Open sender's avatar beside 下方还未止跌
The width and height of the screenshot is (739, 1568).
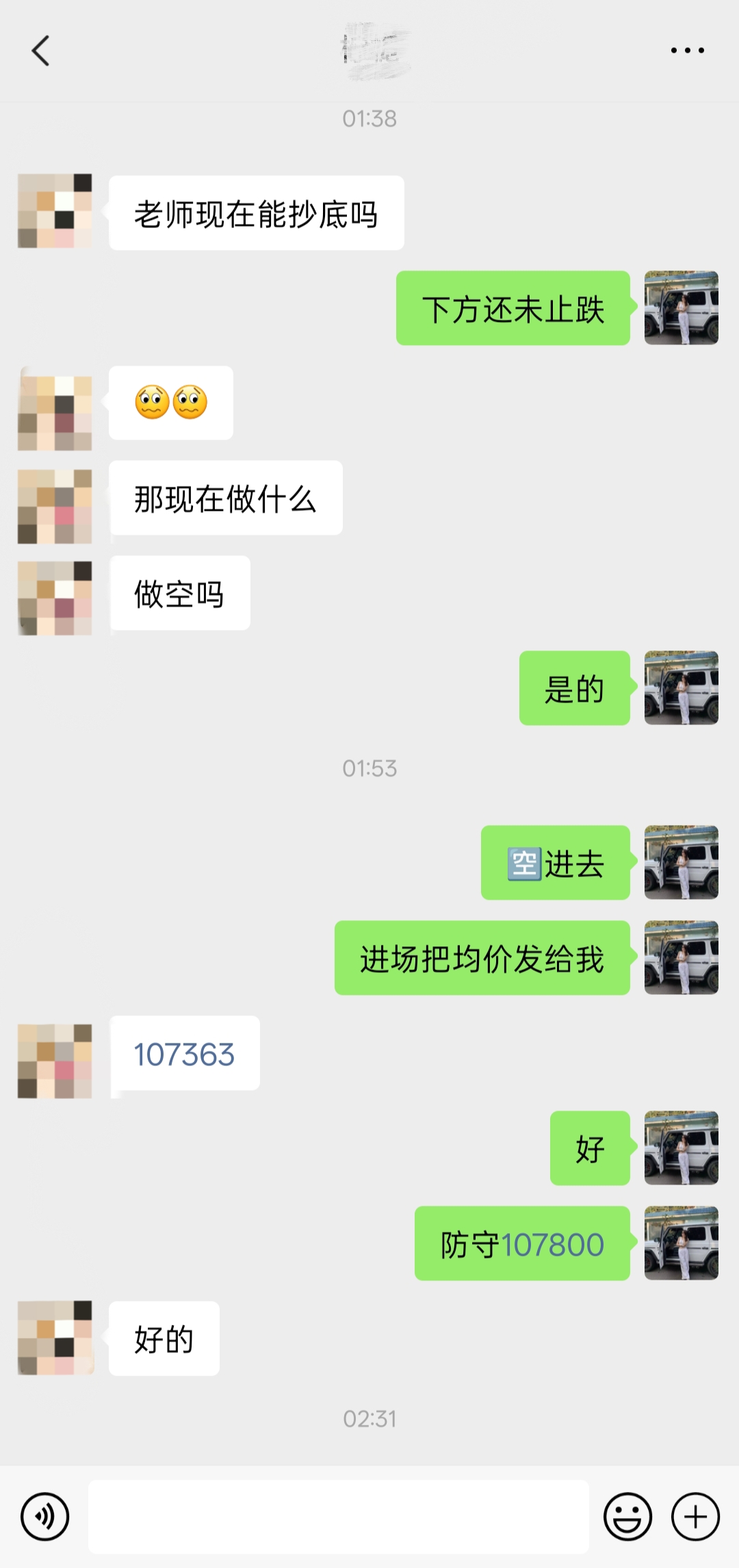tap(681, 308)
